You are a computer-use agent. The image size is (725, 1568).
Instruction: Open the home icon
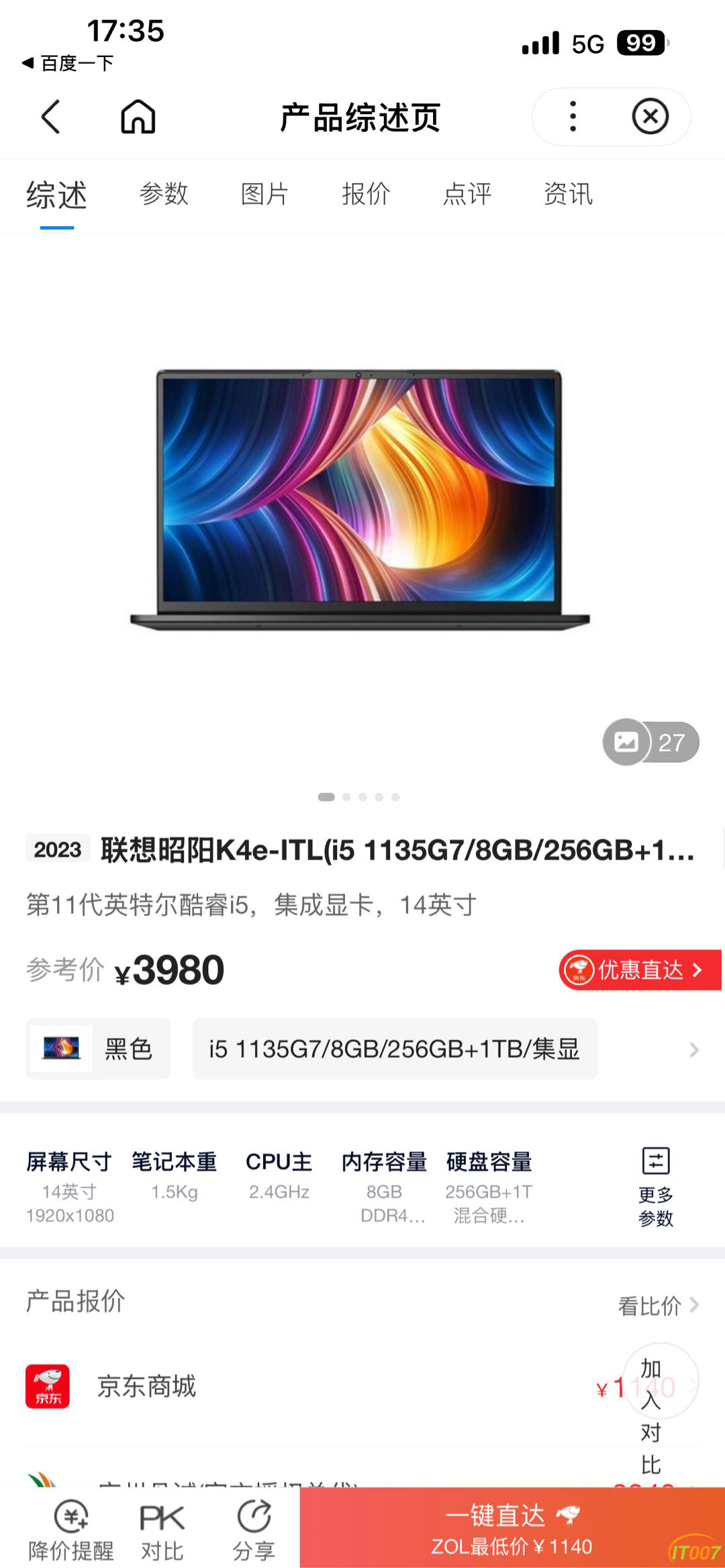click(x=138, y=117)
